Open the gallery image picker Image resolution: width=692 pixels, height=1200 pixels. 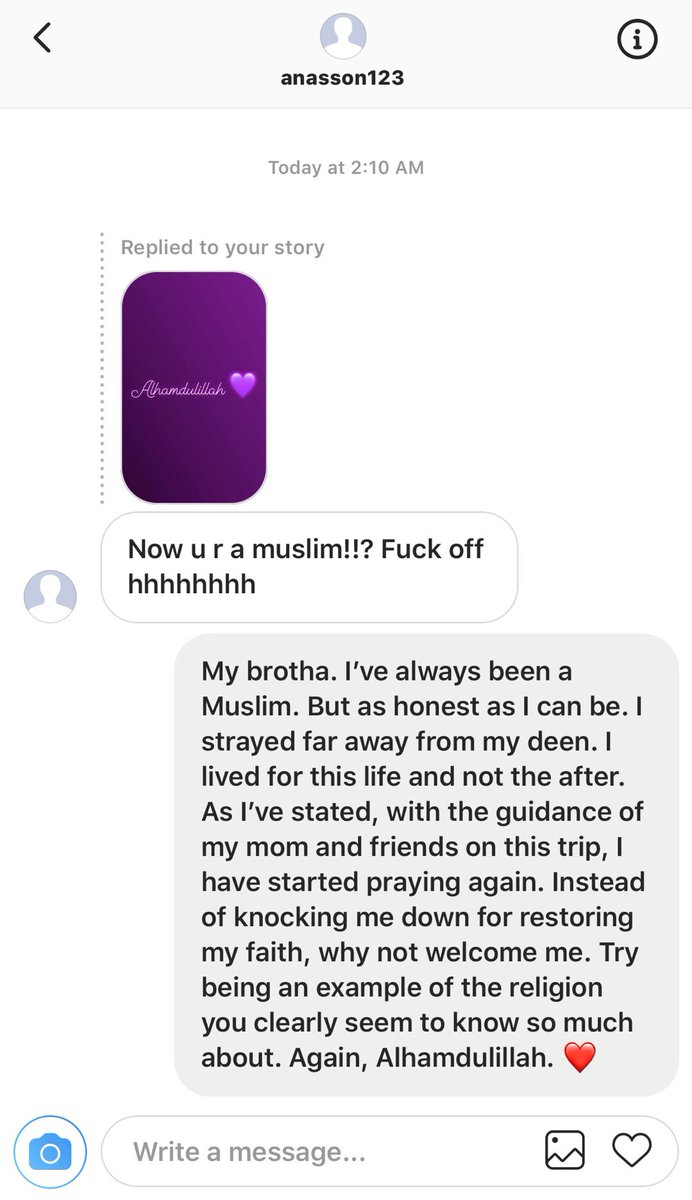click(565, 1151)
